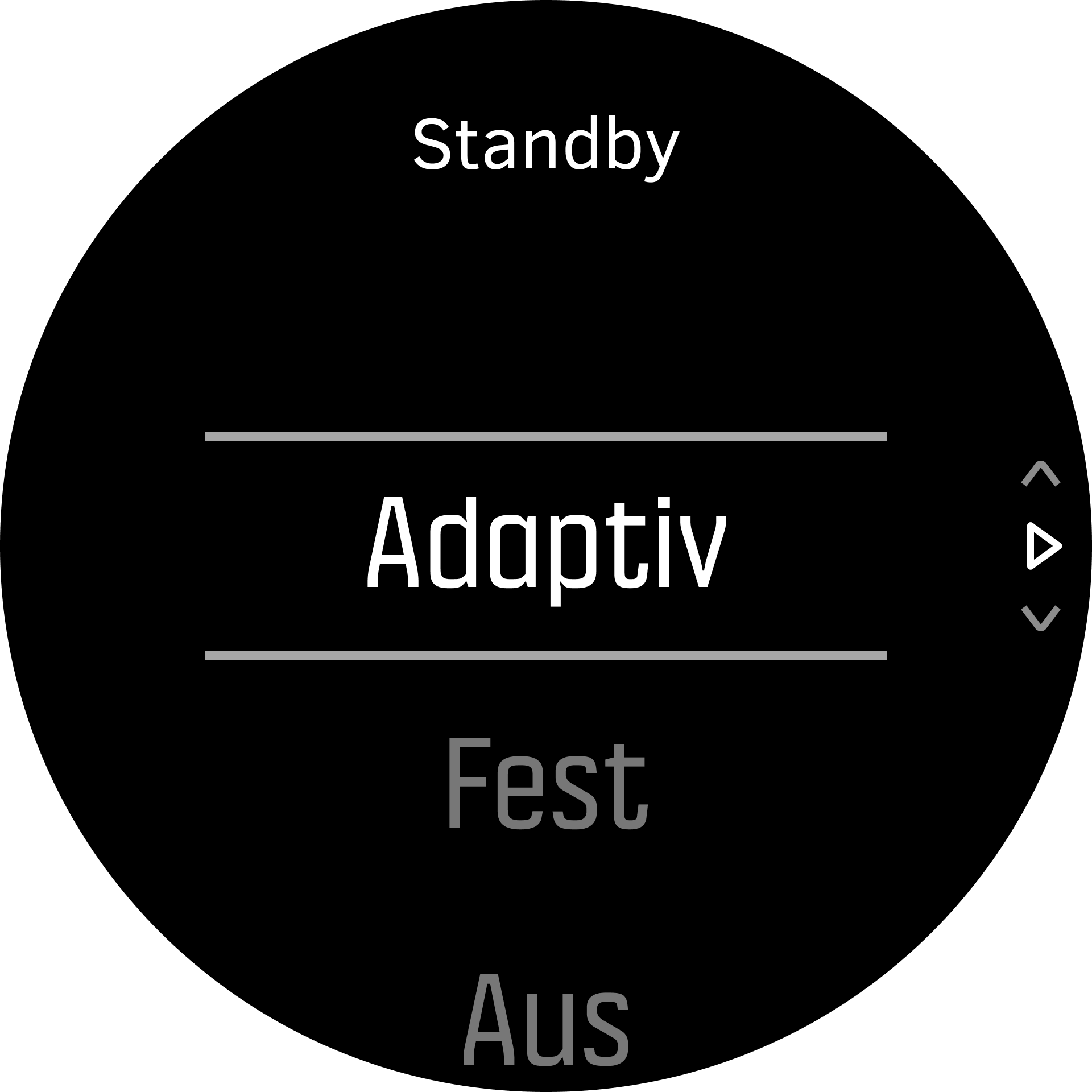This screenshot has width=1092, height=1092.
Task: Select the Adaptiv standby option
Action: click(546, 545)
